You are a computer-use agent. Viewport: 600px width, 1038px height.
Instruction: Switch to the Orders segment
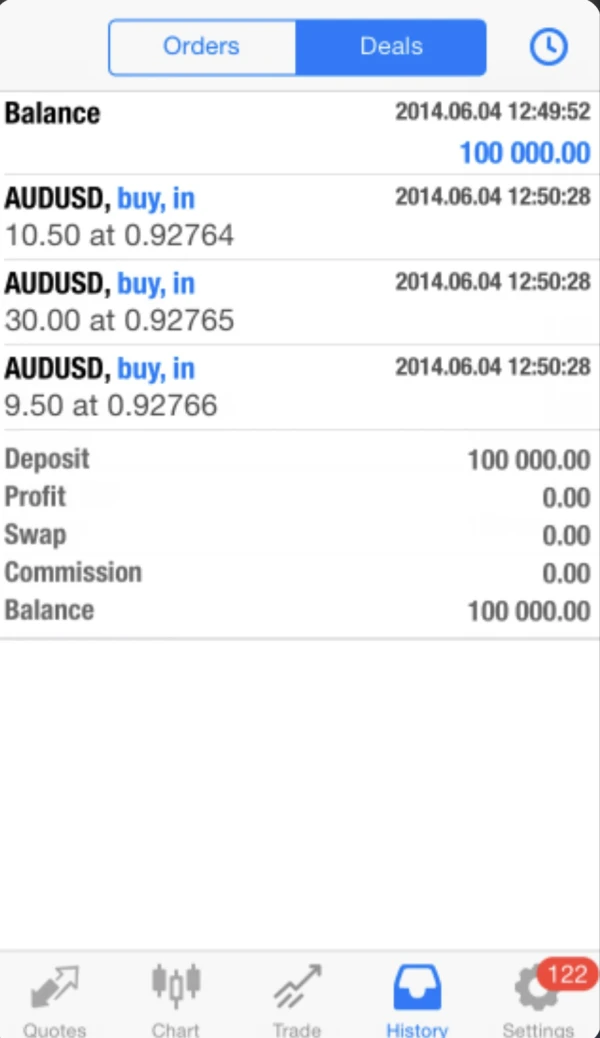click(x=202, y=47)
